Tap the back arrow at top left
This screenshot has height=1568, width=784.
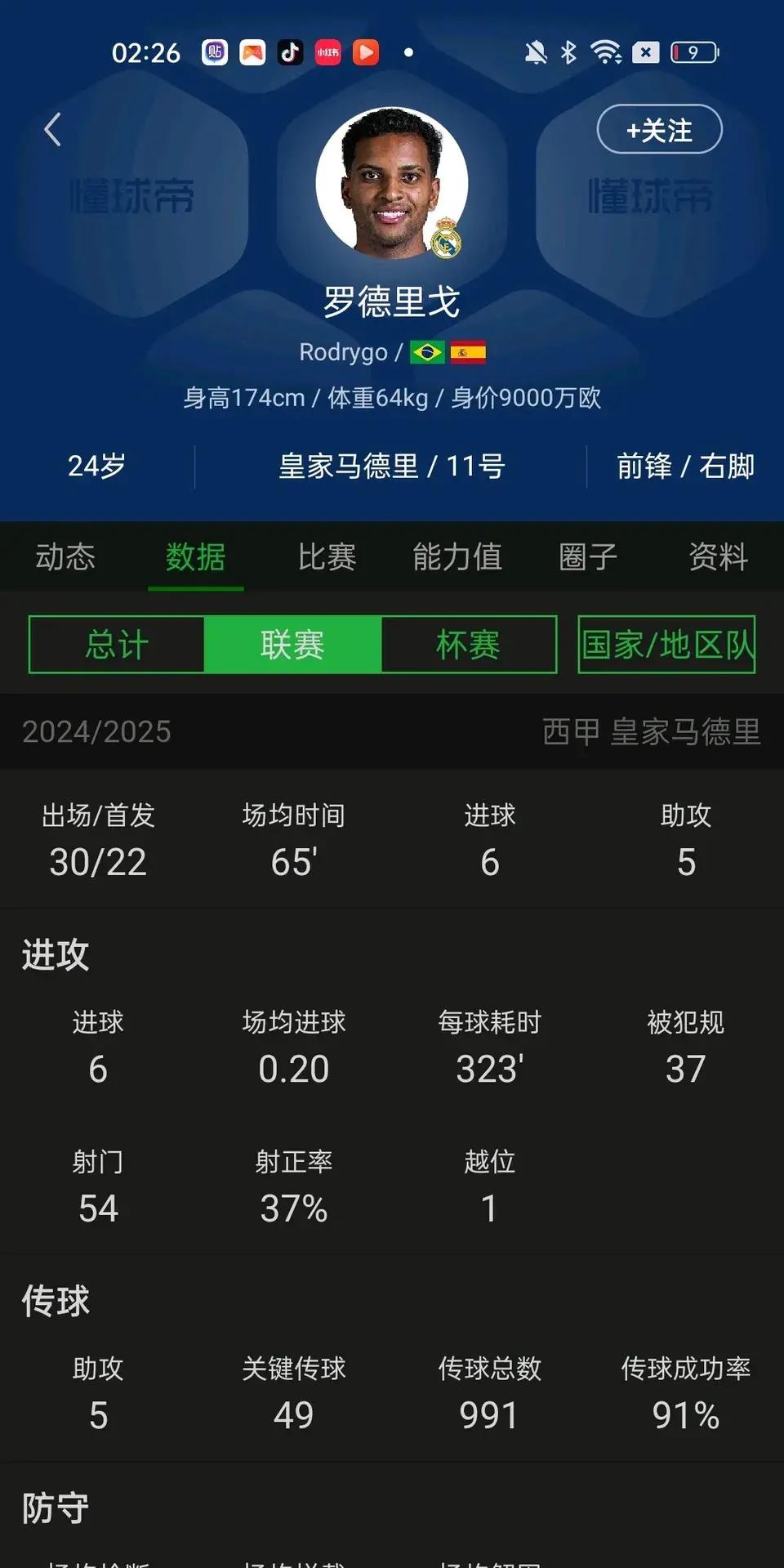point(53,128)
